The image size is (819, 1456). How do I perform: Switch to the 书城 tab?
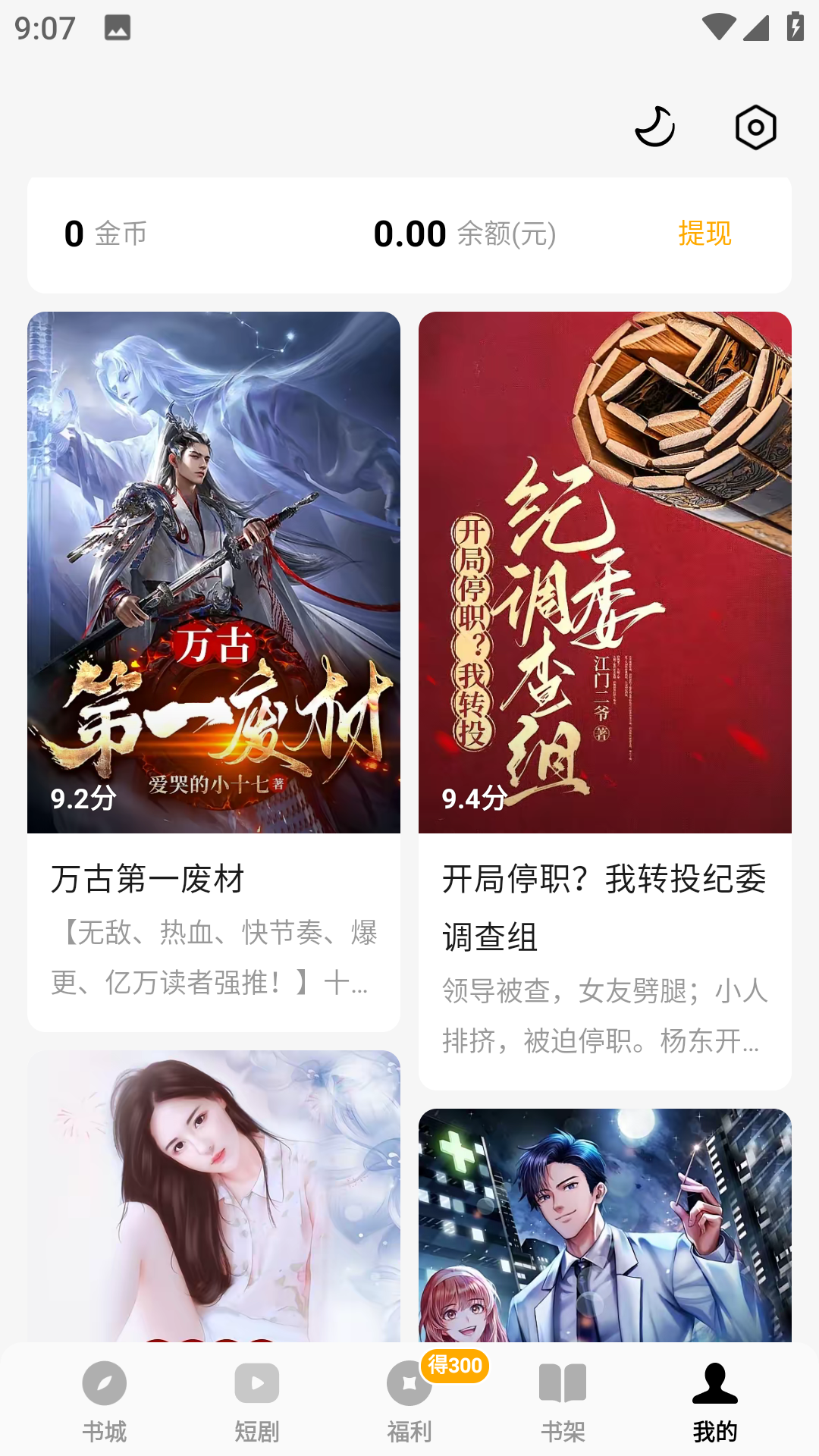tap(104, 1403)
